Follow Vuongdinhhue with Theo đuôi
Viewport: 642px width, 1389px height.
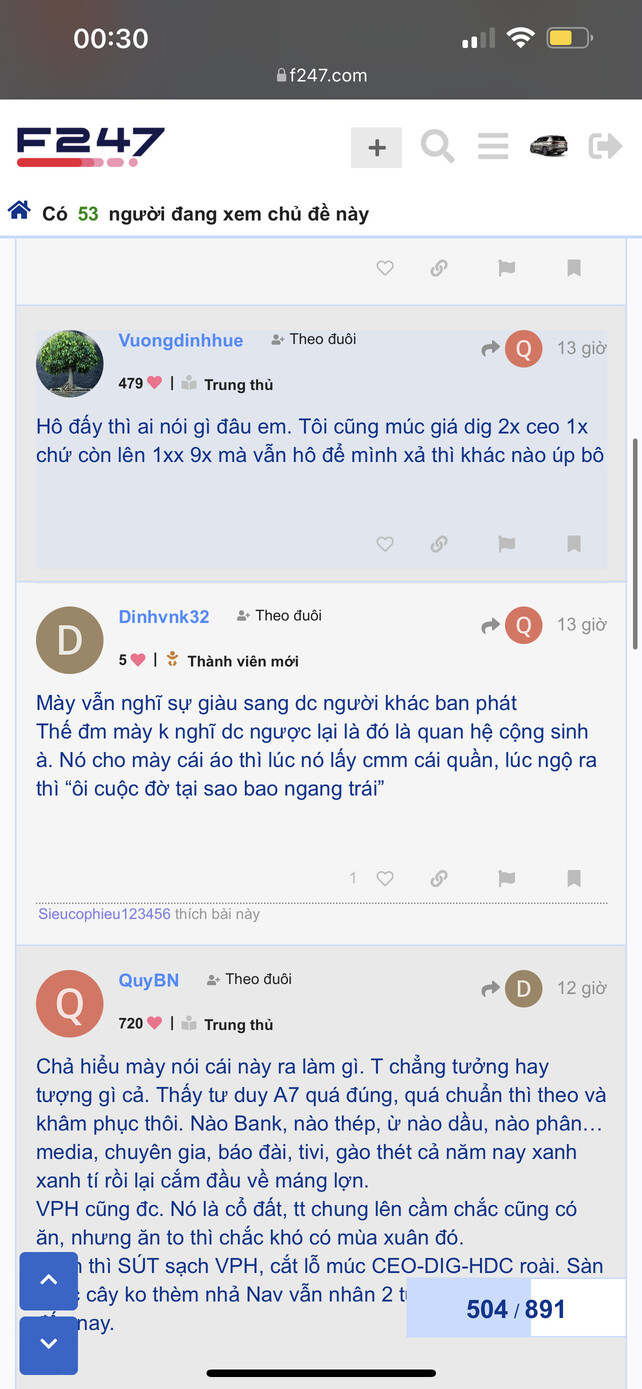[313, 339]
